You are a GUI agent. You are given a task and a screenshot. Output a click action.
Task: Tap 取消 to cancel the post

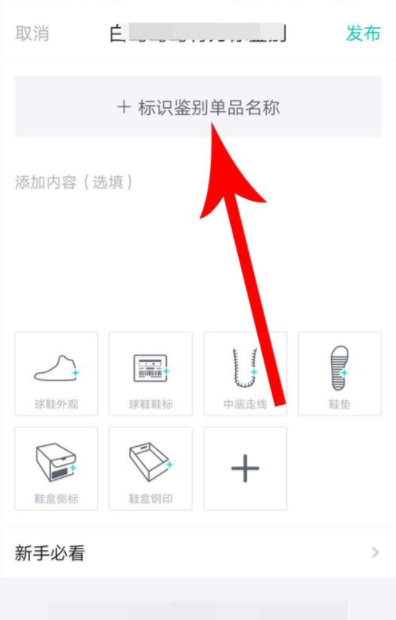[32, 33]
